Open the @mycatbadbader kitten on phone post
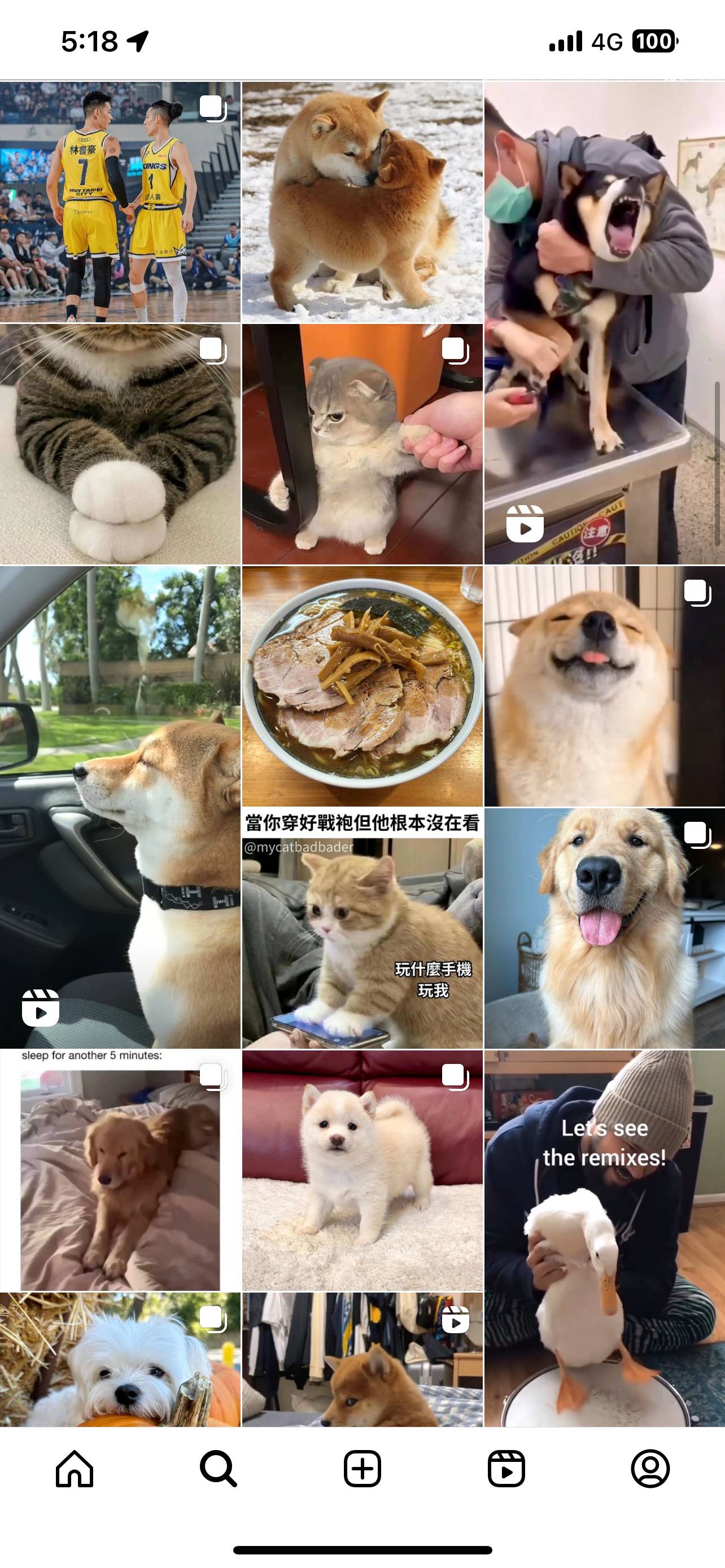The height and width of the screenshot is (1568, 725). (x=362, y=928)
